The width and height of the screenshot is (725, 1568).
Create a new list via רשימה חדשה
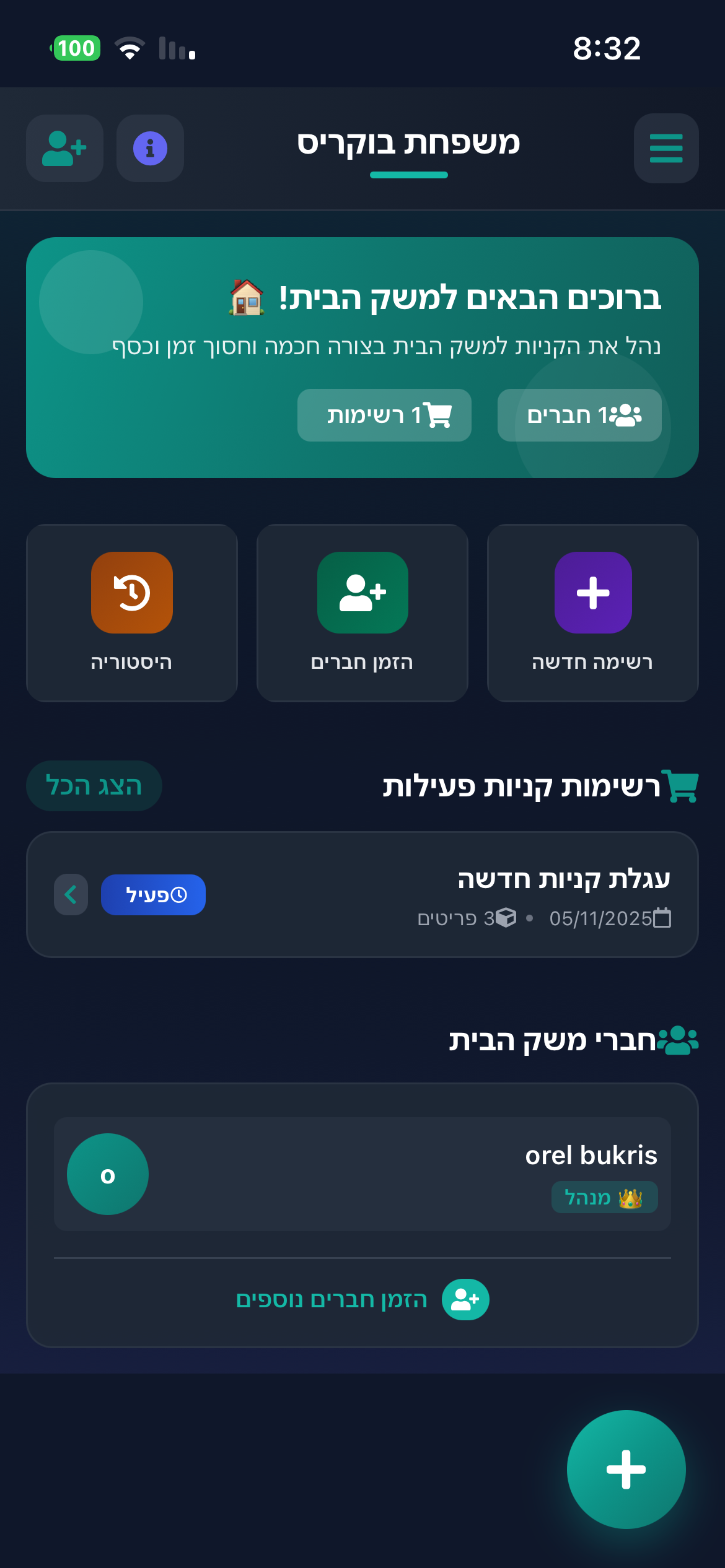[593, 613]
